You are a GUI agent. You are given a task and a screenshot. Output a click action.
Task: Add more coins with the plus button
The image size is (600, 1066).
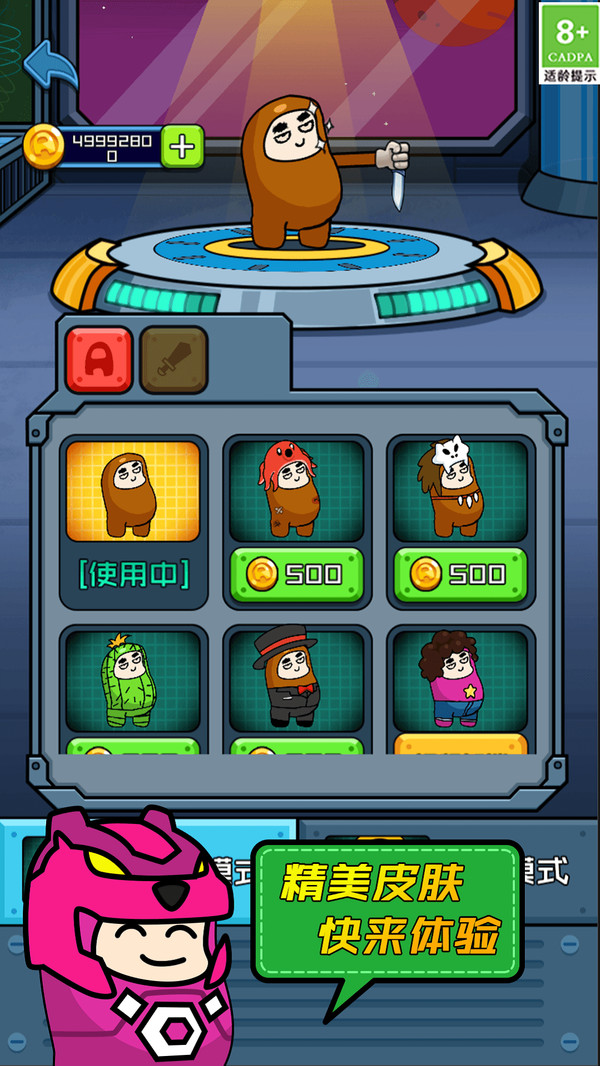(x=182, y=146)
